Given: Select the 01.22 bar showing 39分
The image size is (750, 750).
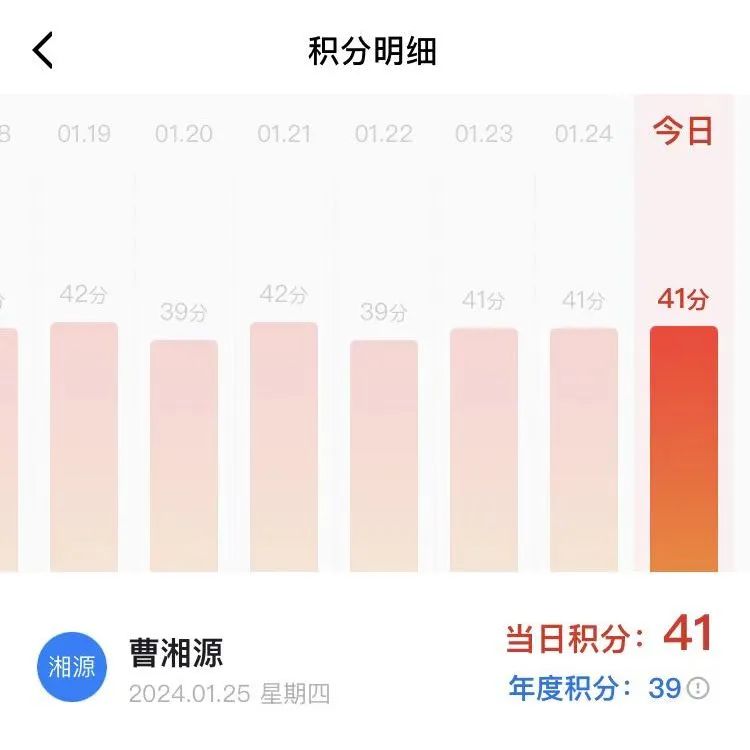Looking at the screenshot, I should pyautogui.click(x=384, y=455).
